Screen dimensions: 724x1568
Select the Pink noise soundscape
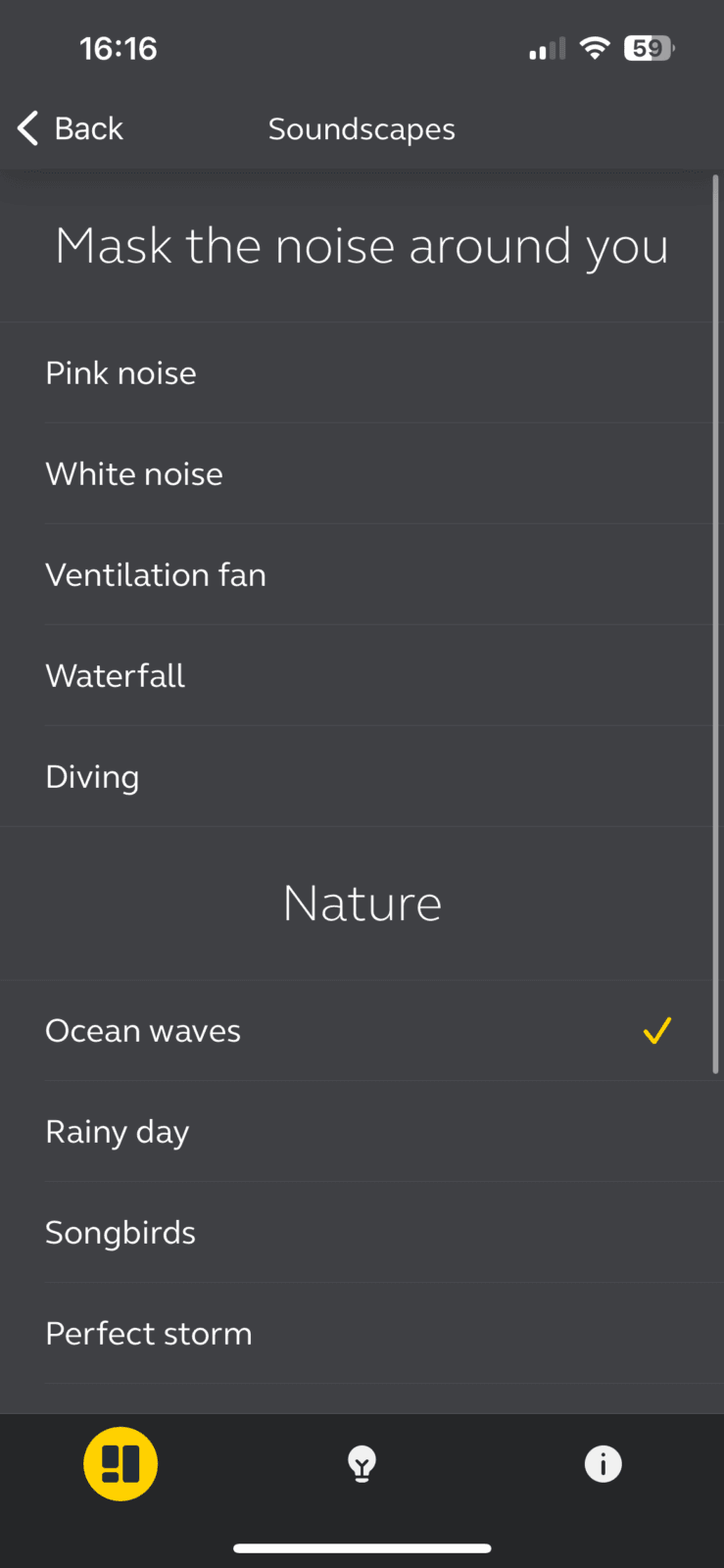pos(357,372)
